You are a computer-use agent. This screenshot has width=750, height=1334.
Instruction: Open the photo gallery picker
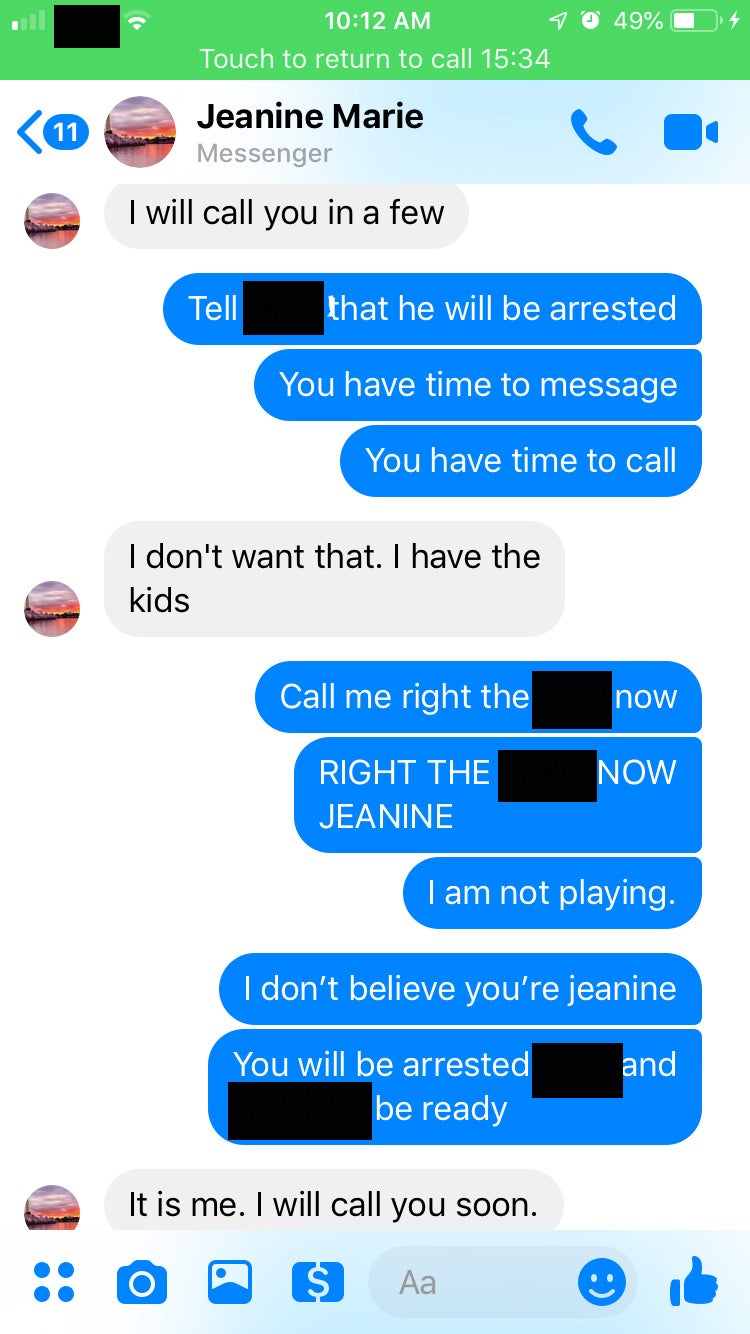pos(230,1282)
